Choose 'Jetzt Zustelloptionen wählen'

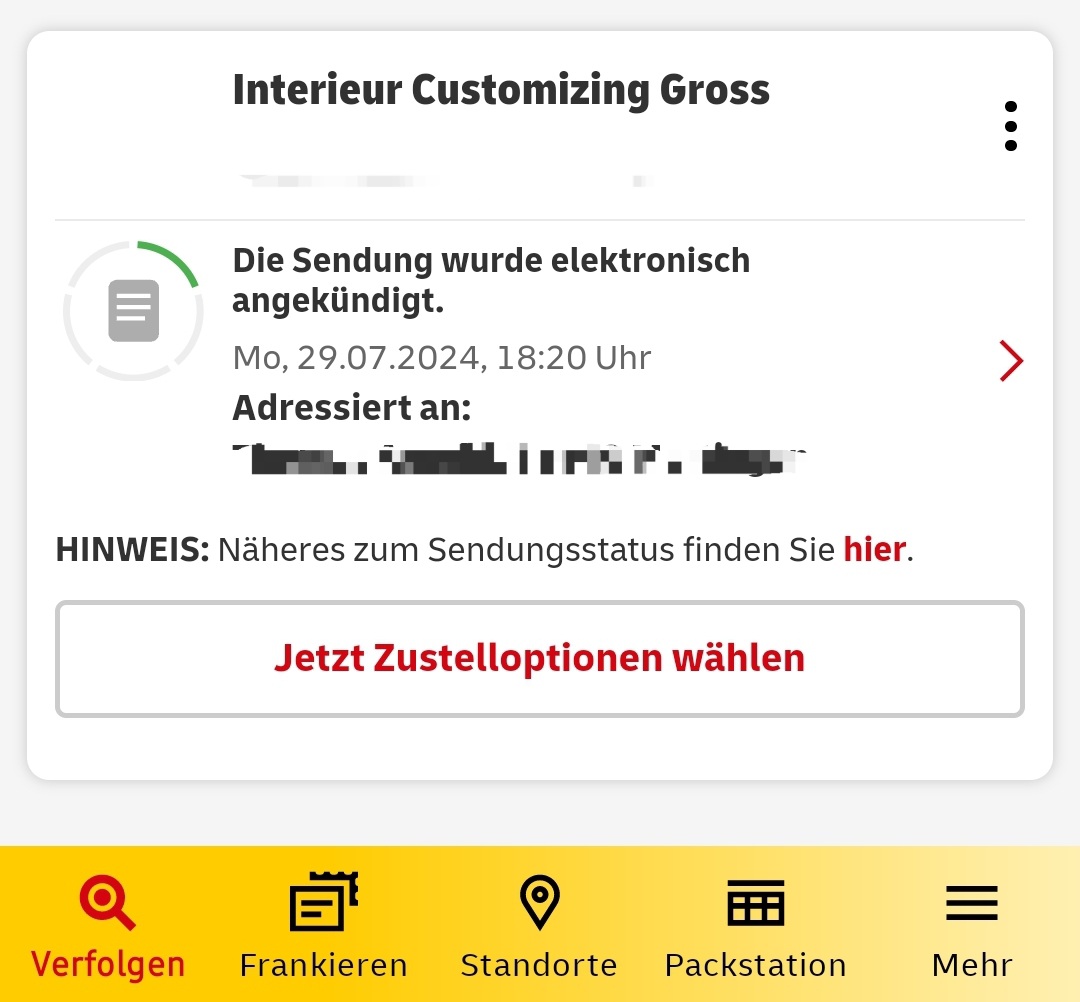pos(540,659)
